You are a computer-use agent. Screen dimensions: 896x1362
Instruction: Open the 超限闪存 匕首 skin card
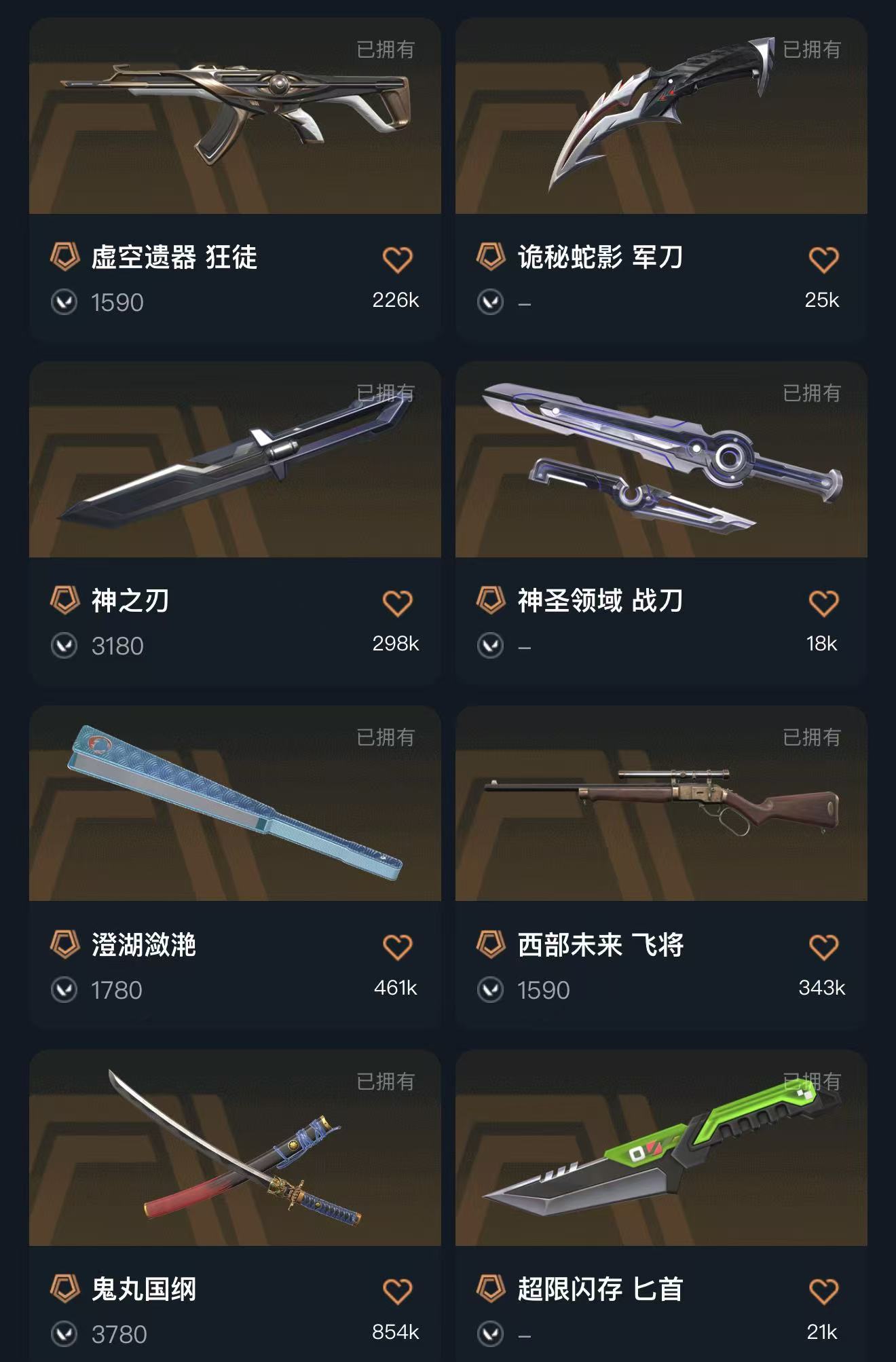[661, 1147]
